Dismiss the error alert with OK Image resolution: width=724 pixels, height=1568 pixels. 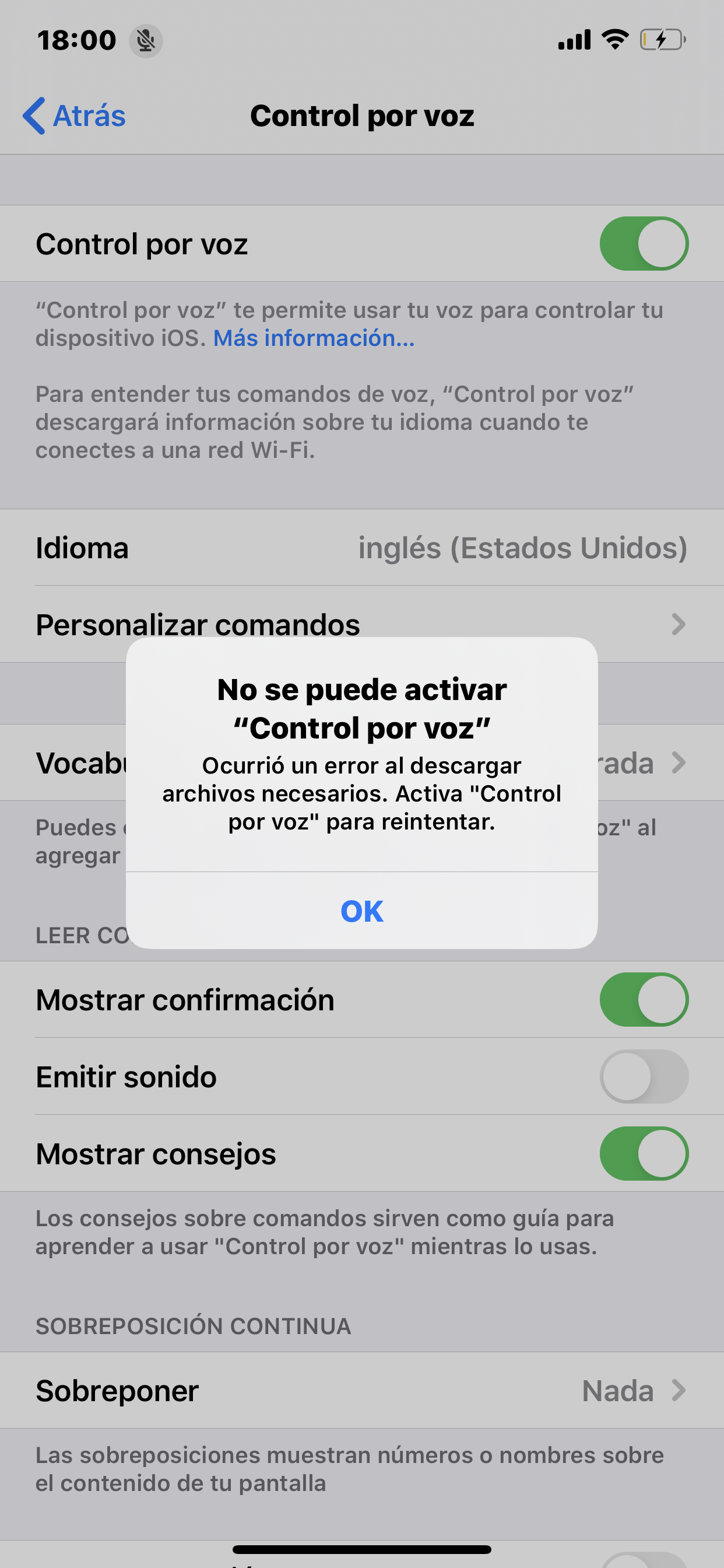point(361,911)
